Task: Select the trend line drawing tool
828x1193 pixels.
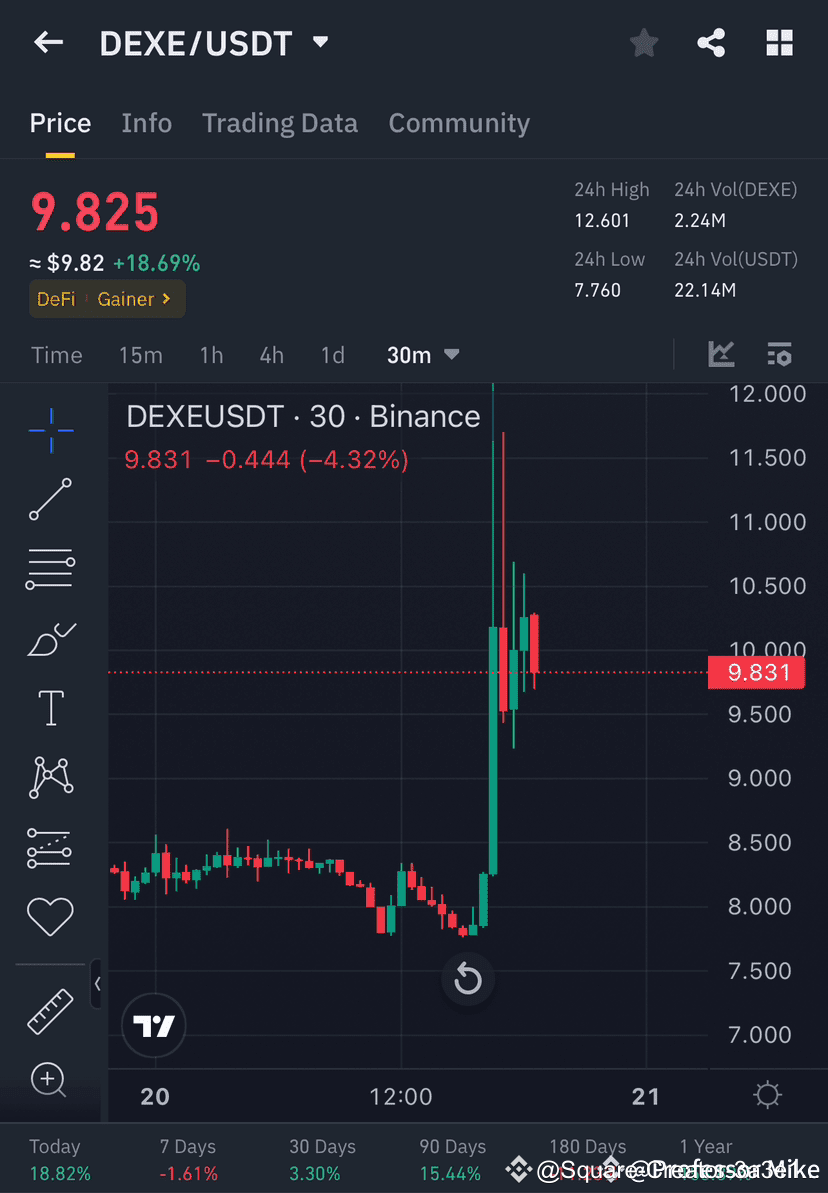Action: tap(50, 500)
